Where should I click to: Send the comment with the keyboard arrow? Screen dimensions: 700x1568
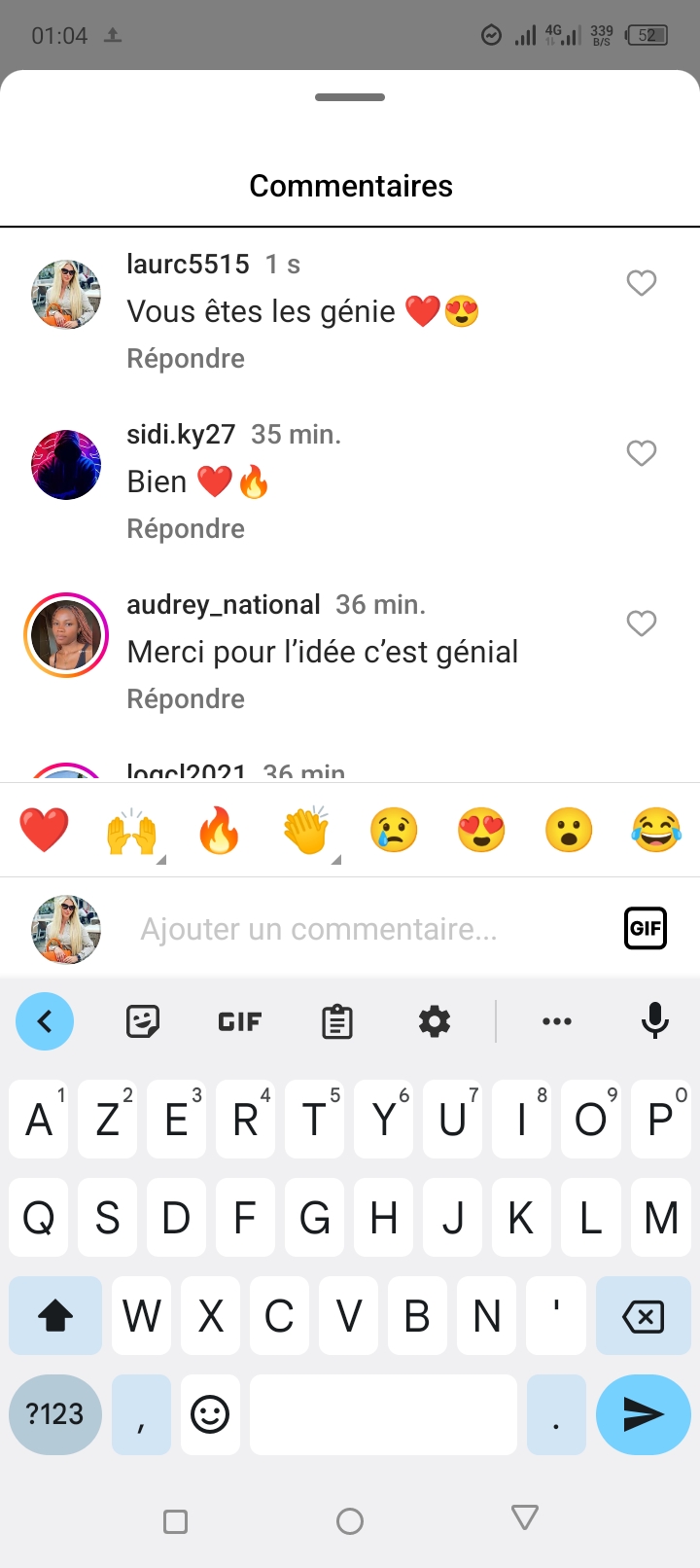(643, 1414)
